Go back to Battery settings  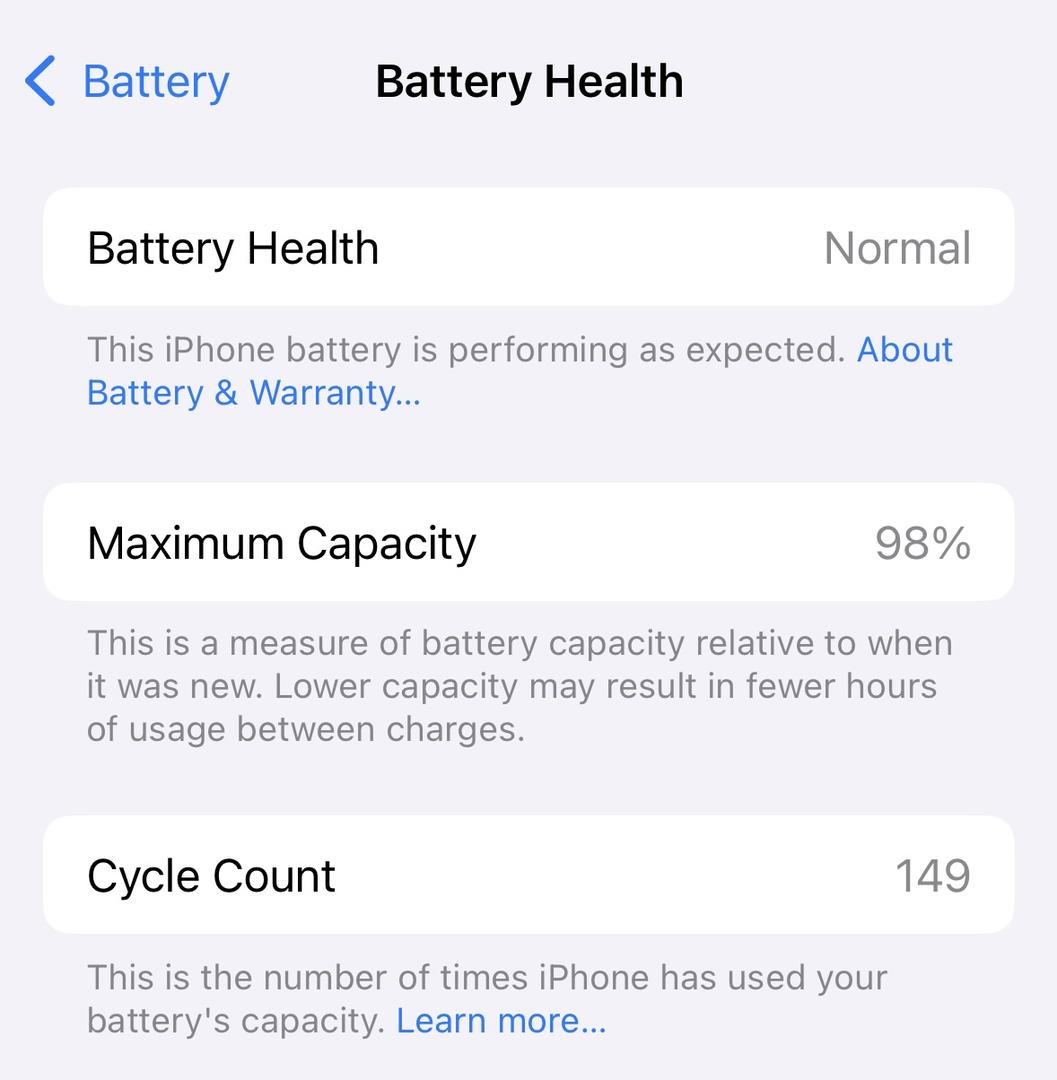[127, 82]
